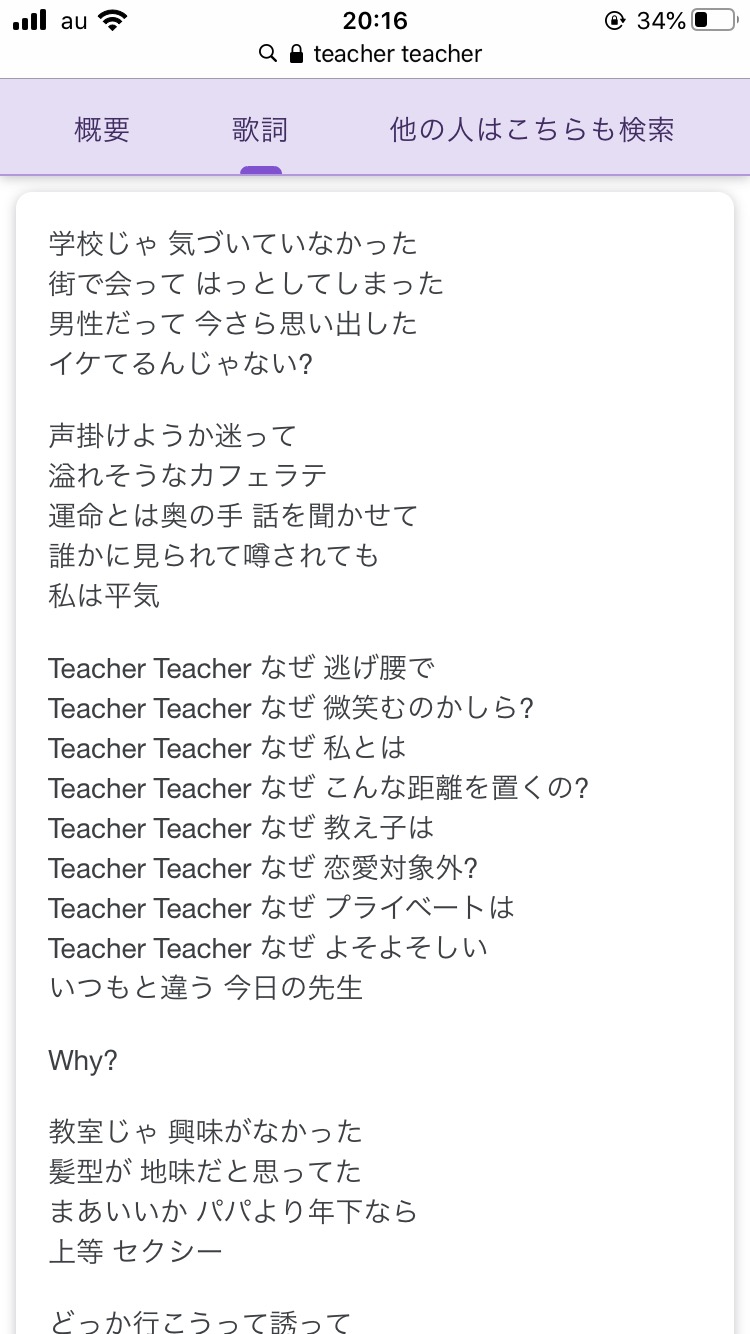
Task: Open the 他の人はこちらも検索 tab
Action: pyautogui.click(x=532, y=129)
